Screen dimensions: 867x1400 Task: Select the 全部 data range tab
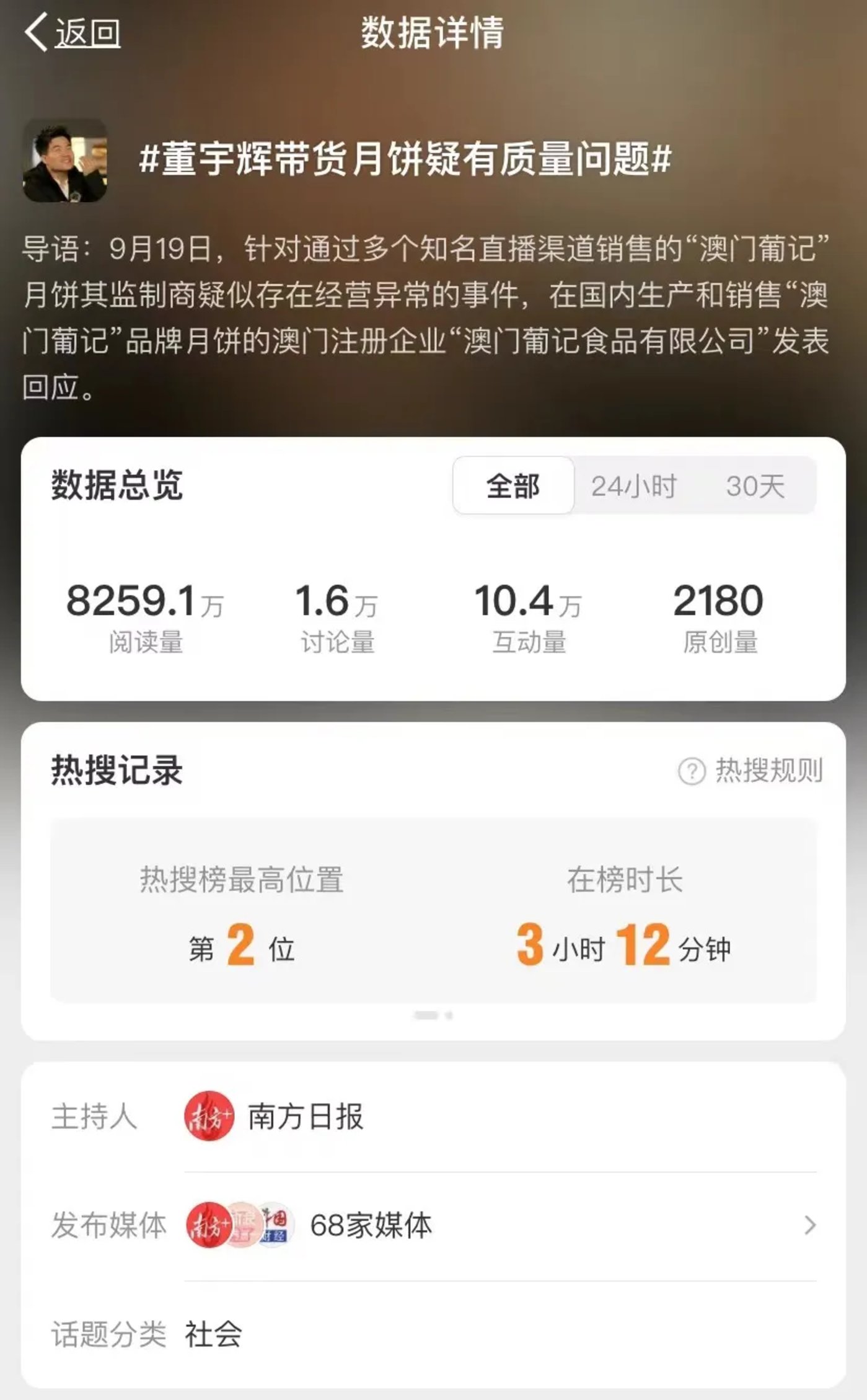click(513, 486)
